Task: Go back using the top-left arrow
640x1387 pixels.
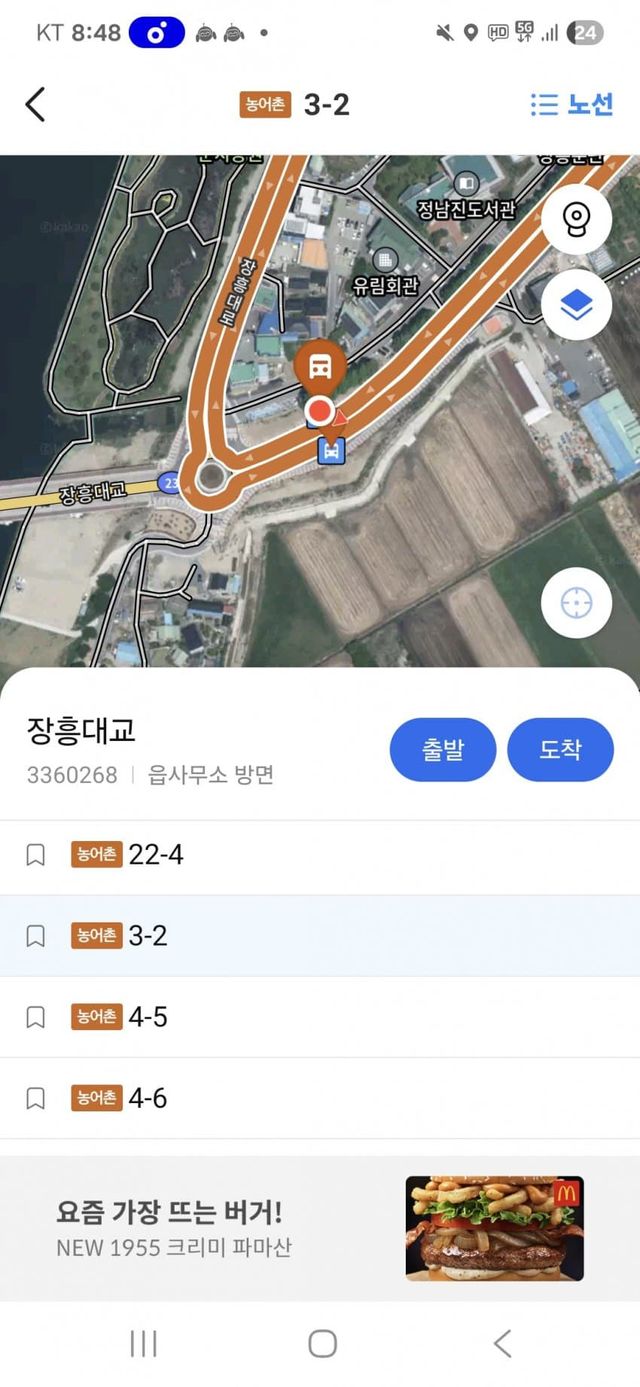Action: tap(35, 104)
